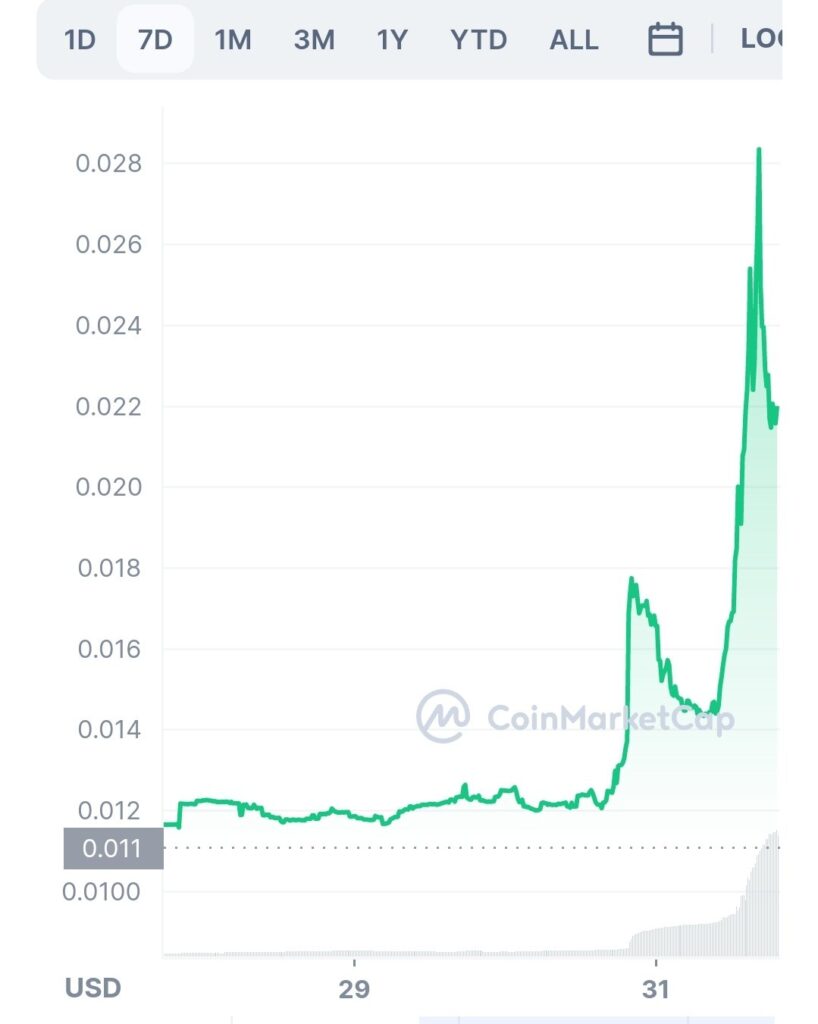818x1024 pixels.
Task: Select the 1Y time range
Action: pos(392,39)
